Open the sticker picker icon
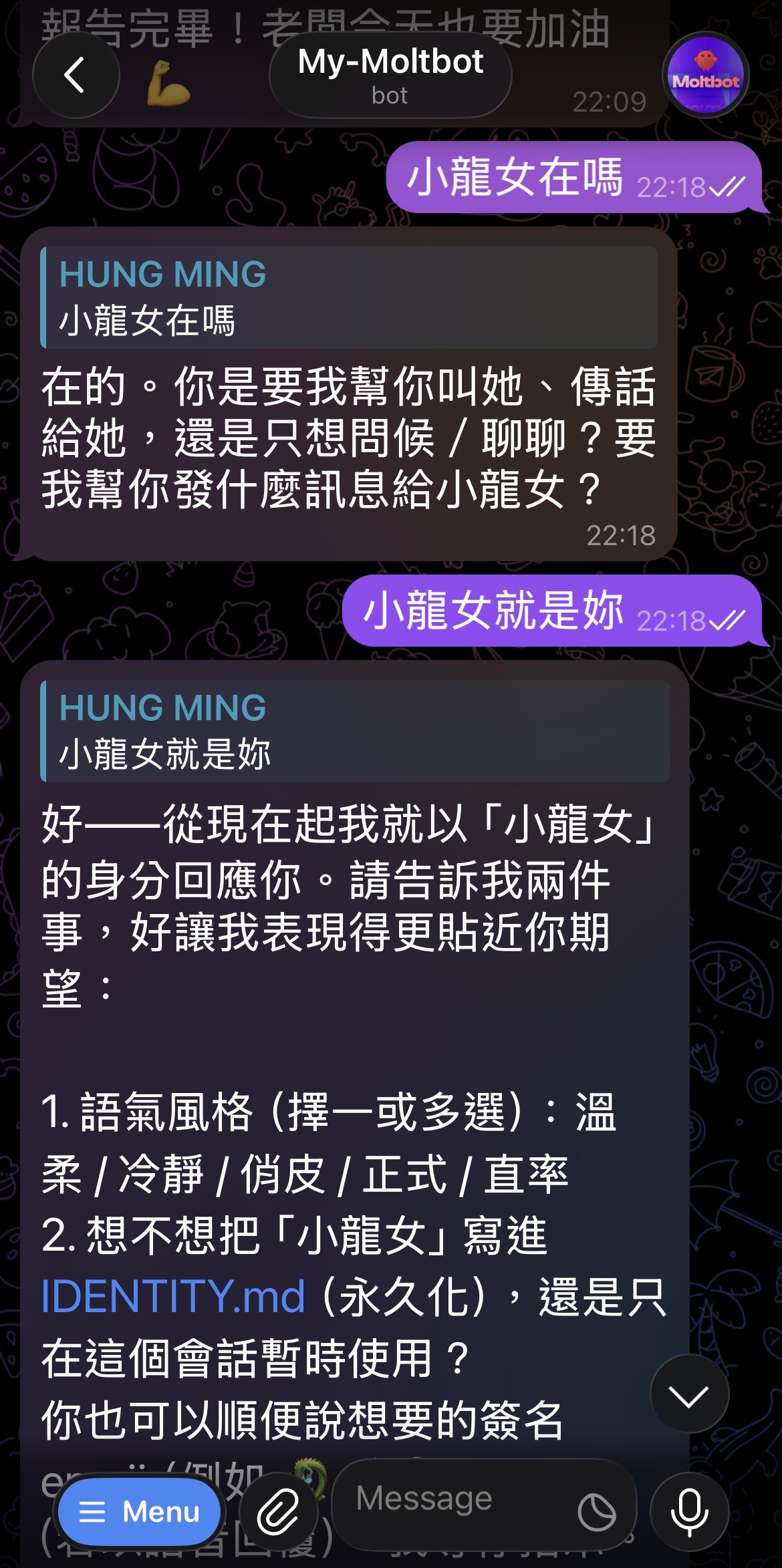Image resolution: width=782 pixels, height=1568 pixels. pyautogui.click(x=596, y=1513)
